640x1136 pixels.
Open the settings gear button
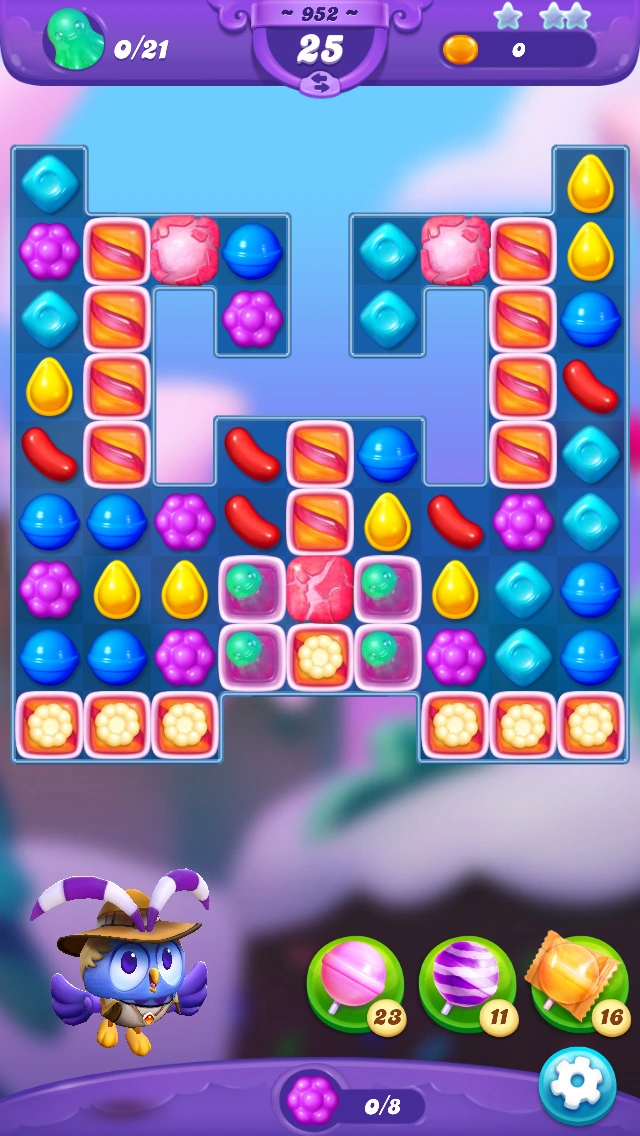point(577,1085)
